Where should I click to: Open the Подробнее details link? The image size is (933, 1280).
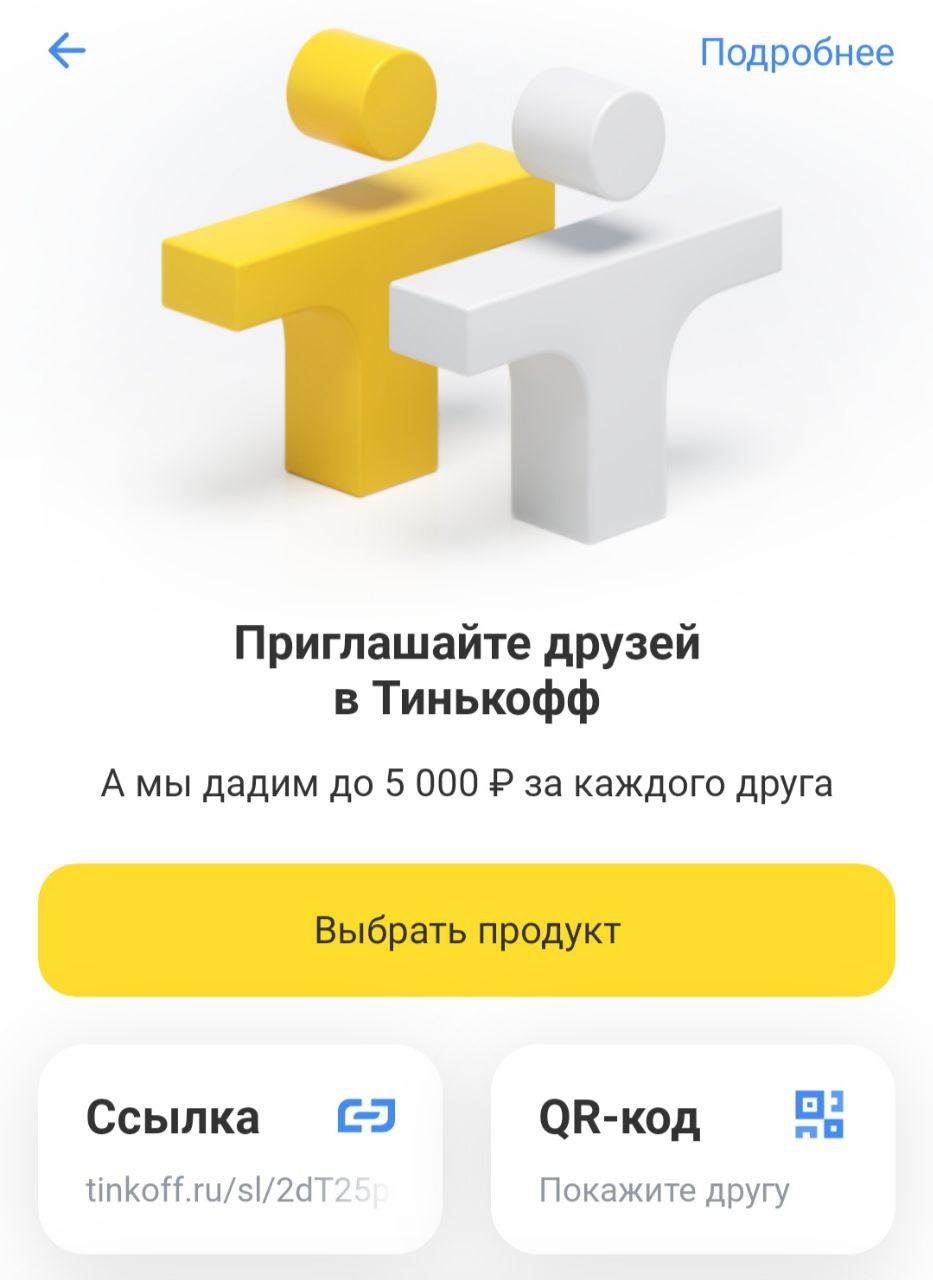tap(796, 52)
